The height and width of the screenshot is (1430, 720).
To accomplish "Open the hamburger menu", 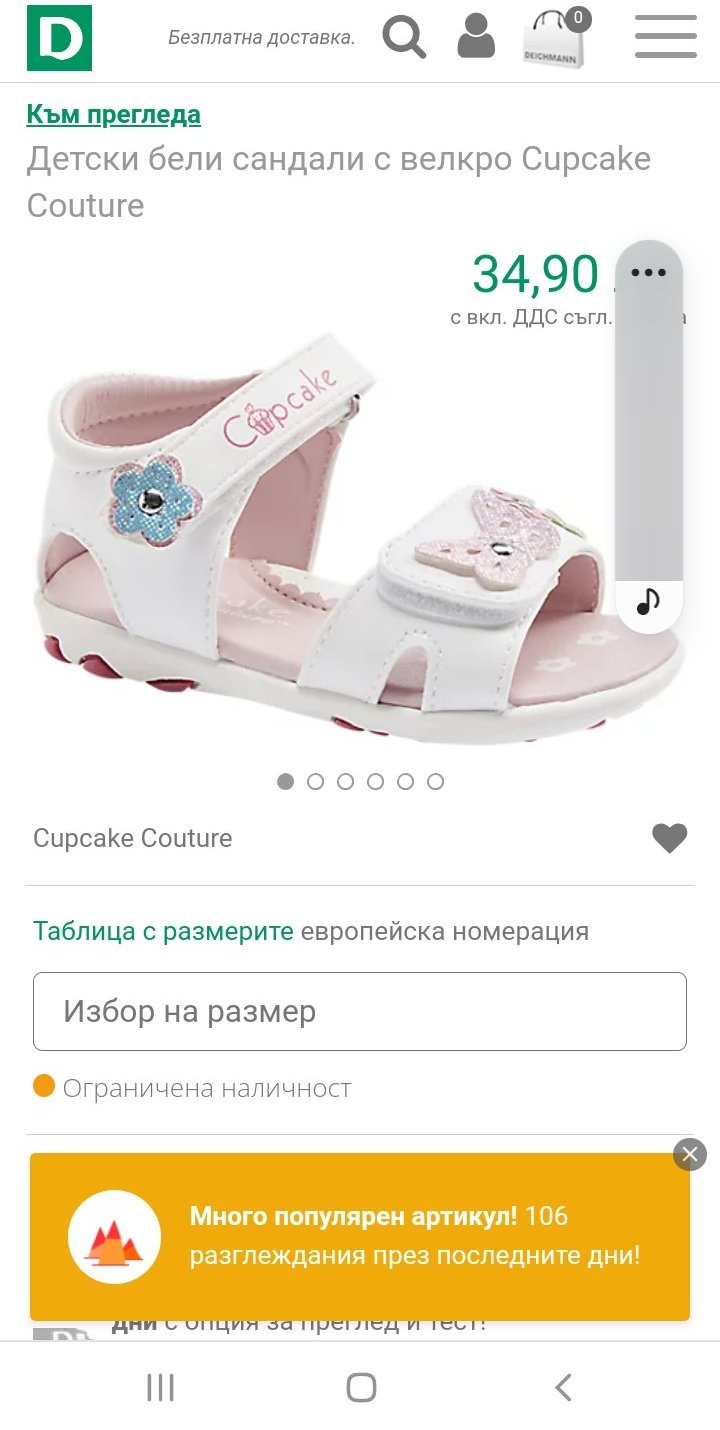I will point(665,38).
